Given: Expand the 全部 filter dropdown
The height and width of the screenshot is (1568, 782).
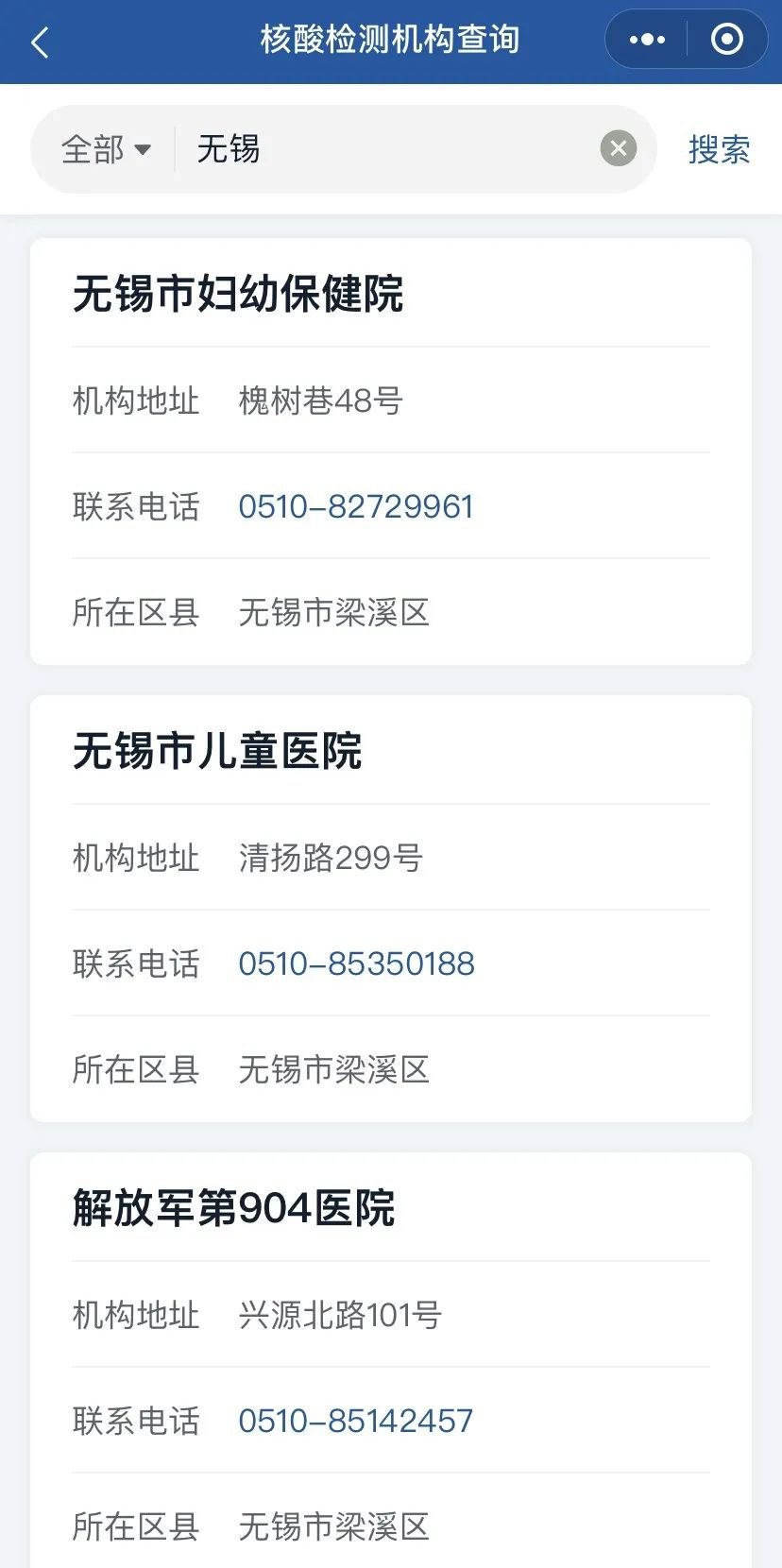Looking at the screenshot, I should [x=106, y=149].
